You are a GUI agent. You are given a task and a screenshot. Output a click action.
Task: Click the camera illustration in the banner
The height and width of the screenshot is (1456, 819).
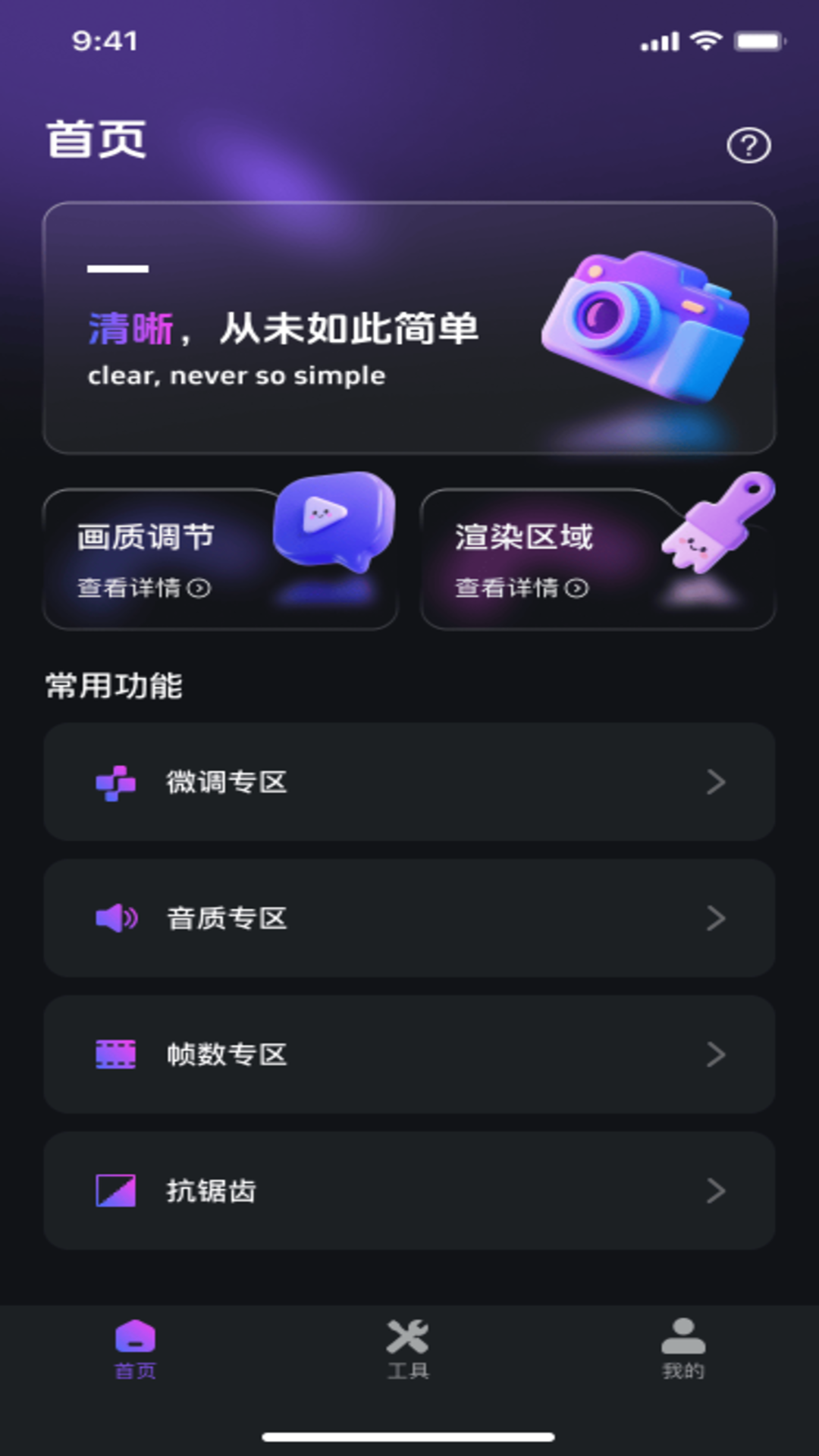coord(645,326)
